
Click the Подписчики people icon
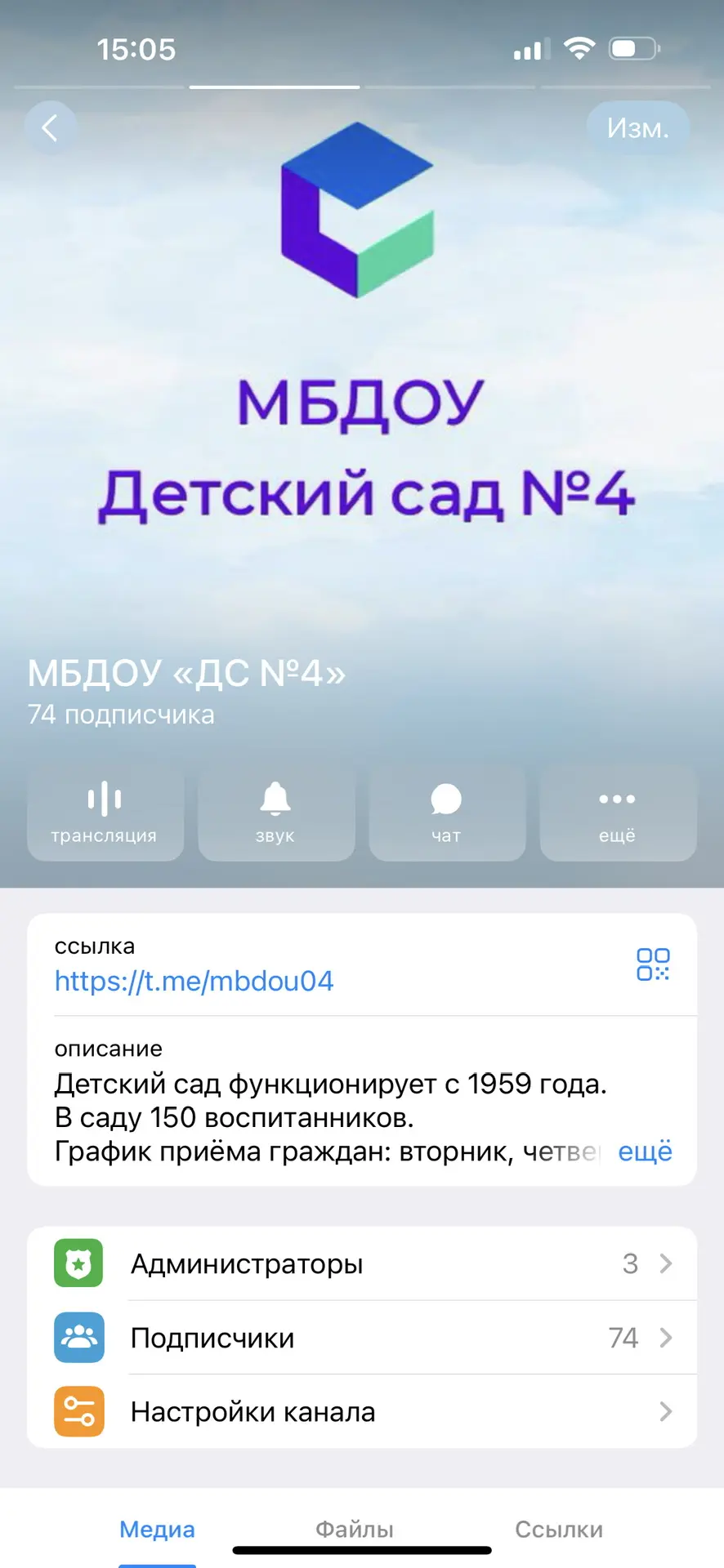click(78, 1337)
